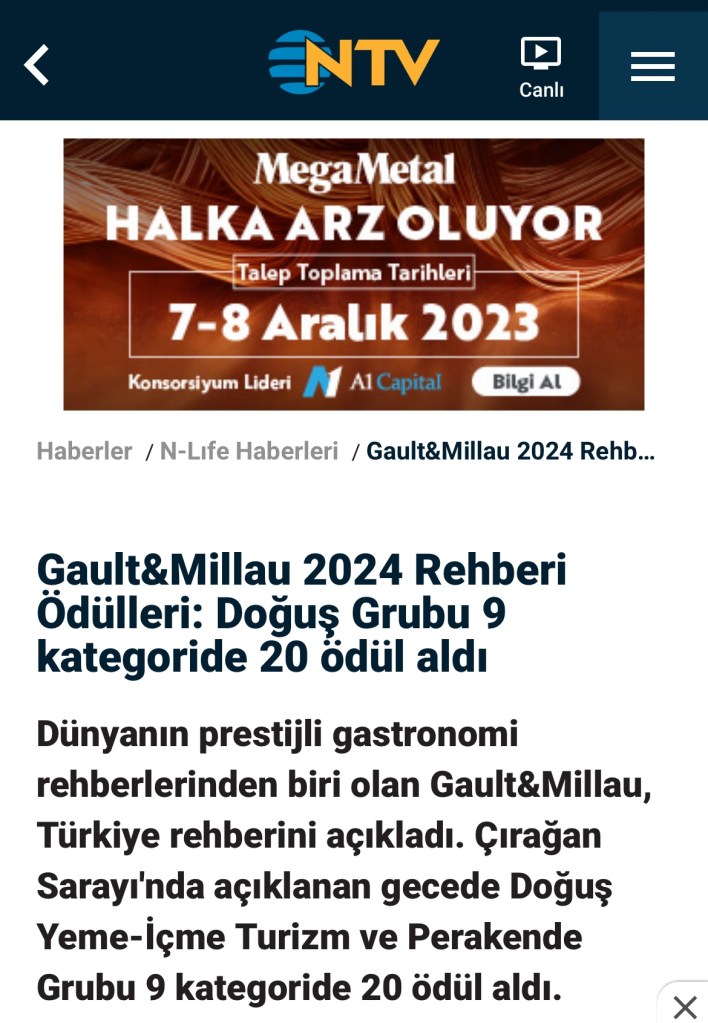This screenshot has width=708, height=1023.
Task: Watch the Canlı live broadcast
Action: 541,66
